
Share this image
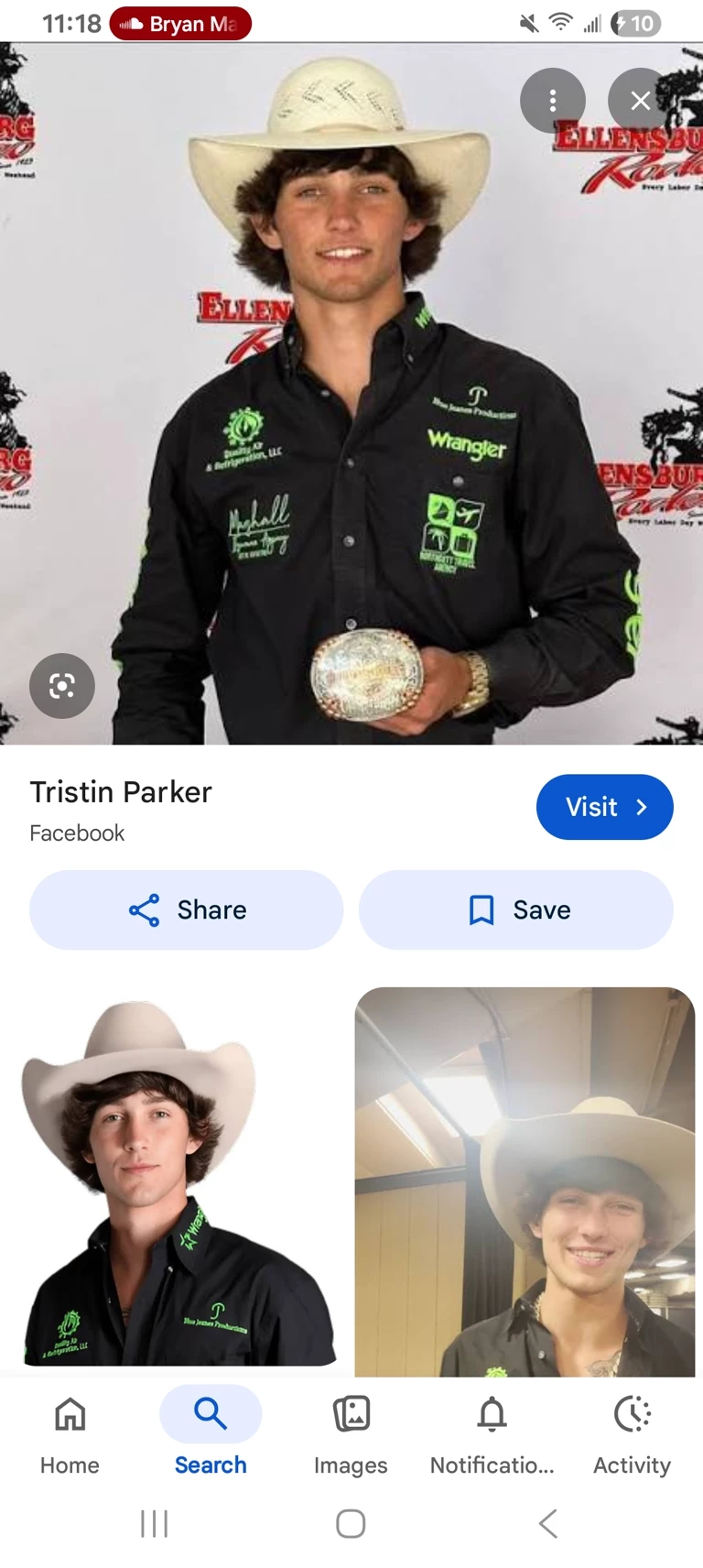pos(187,909)
